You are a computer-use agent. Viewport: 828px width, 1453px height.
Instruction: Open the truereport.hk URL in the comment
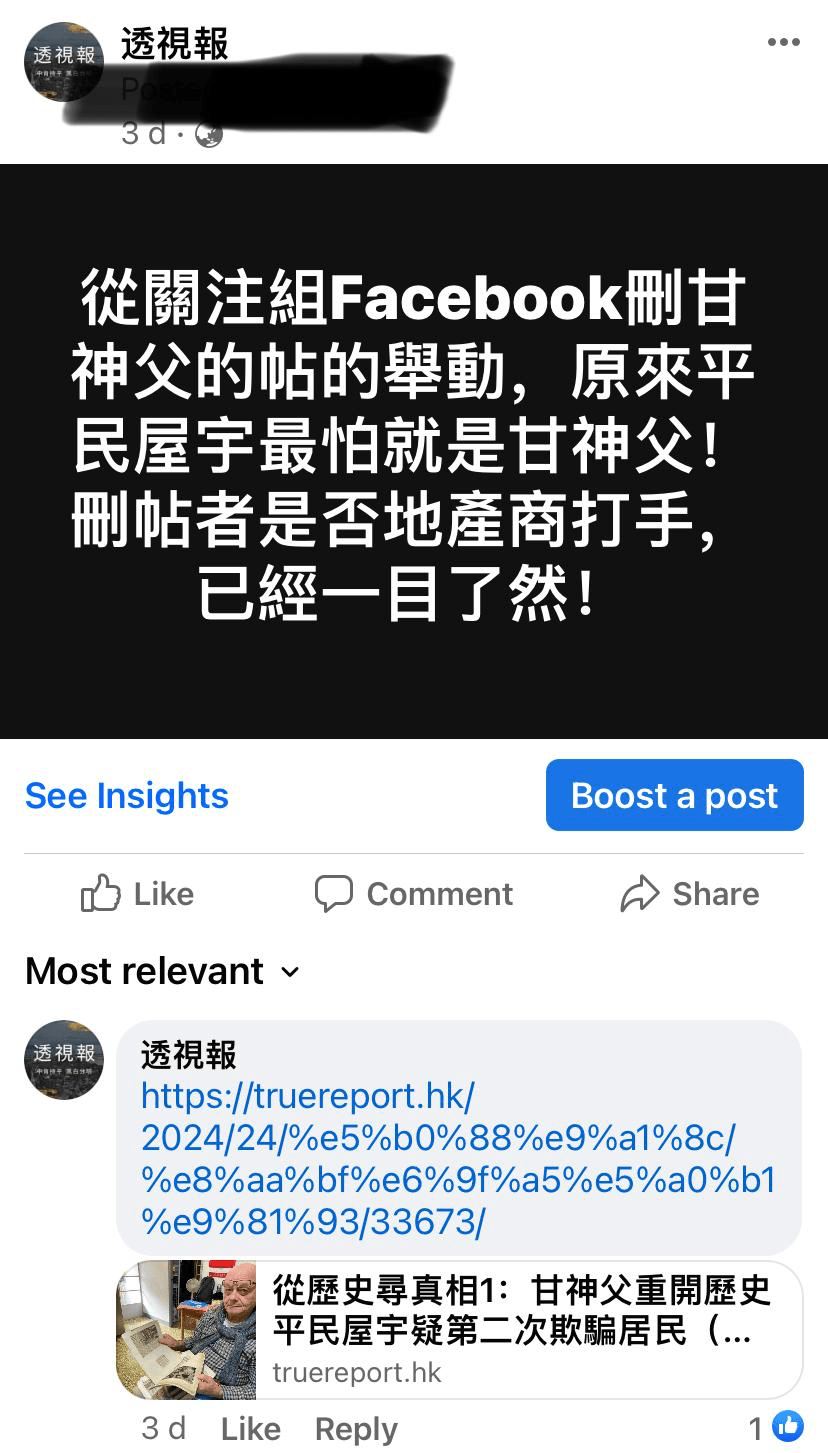[x=459, y=1158]
